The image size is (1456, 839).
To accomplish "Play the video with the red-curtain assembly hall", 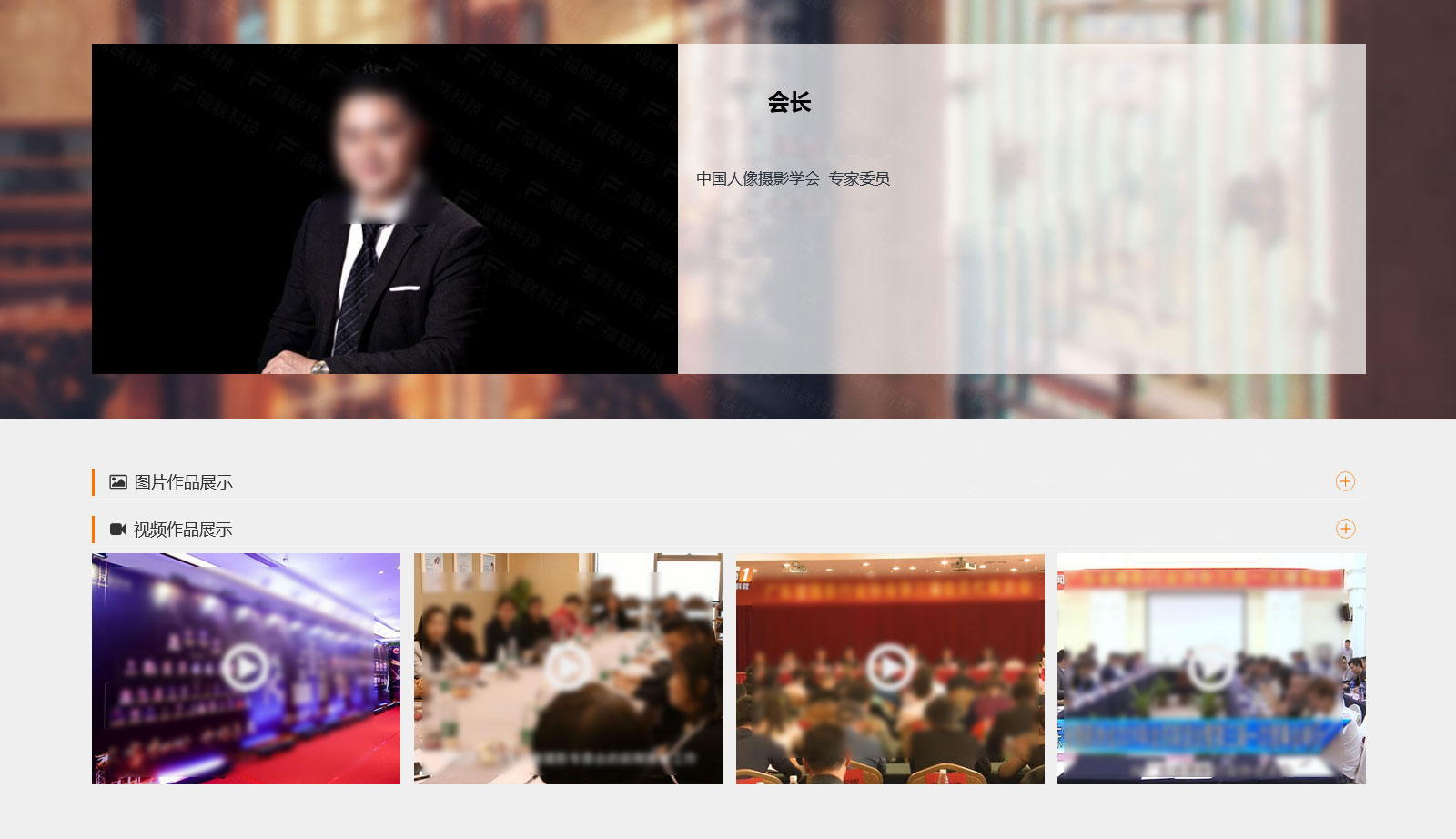I will [x=889, y=669].
